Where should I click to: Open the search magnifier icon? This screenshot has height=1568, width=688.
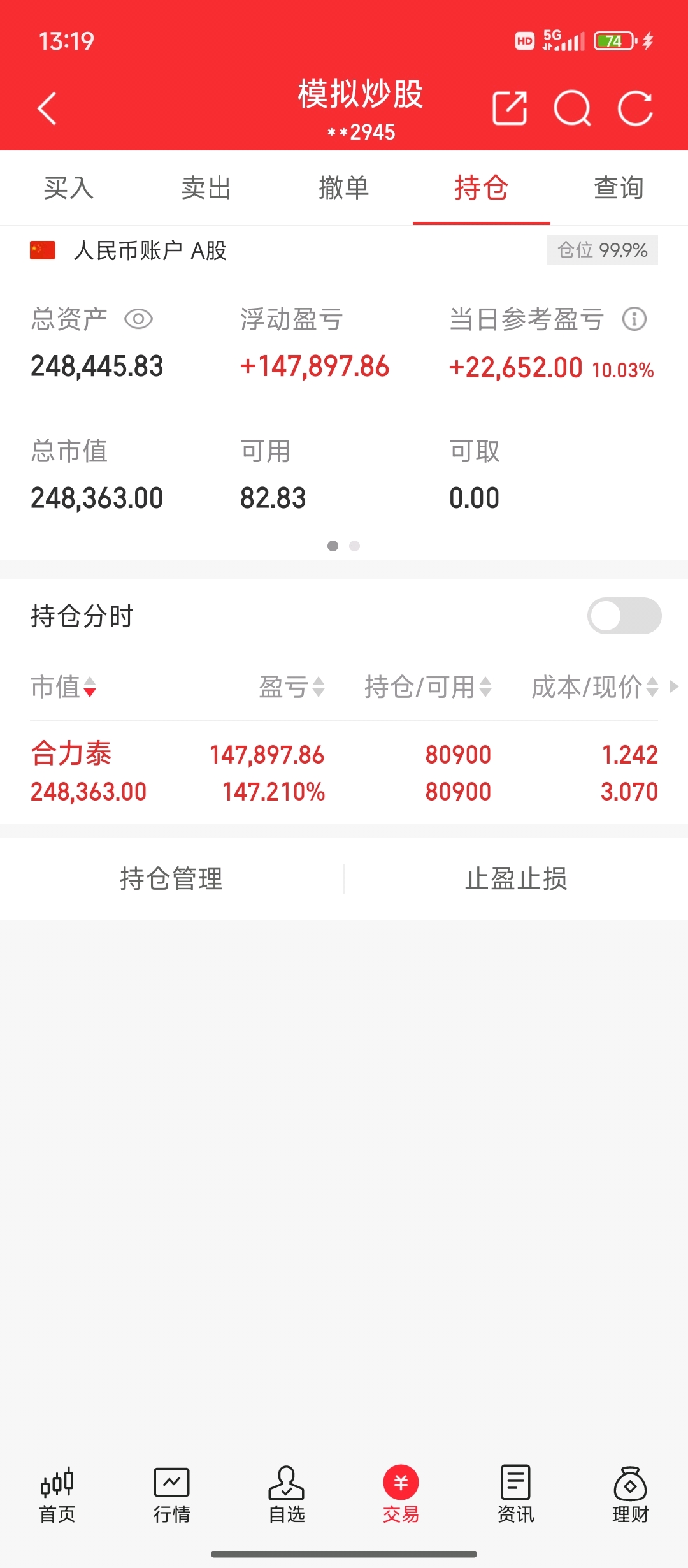point(573,108)
